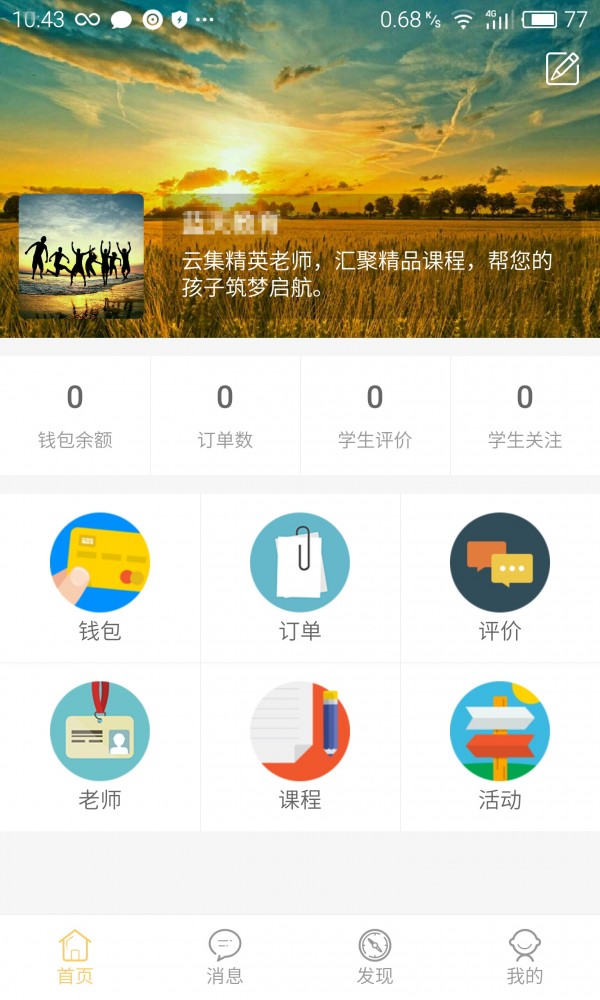This screenshot has width=600, height=1000.
Task: Open 订单 orders section
Action: click(300, 576)
